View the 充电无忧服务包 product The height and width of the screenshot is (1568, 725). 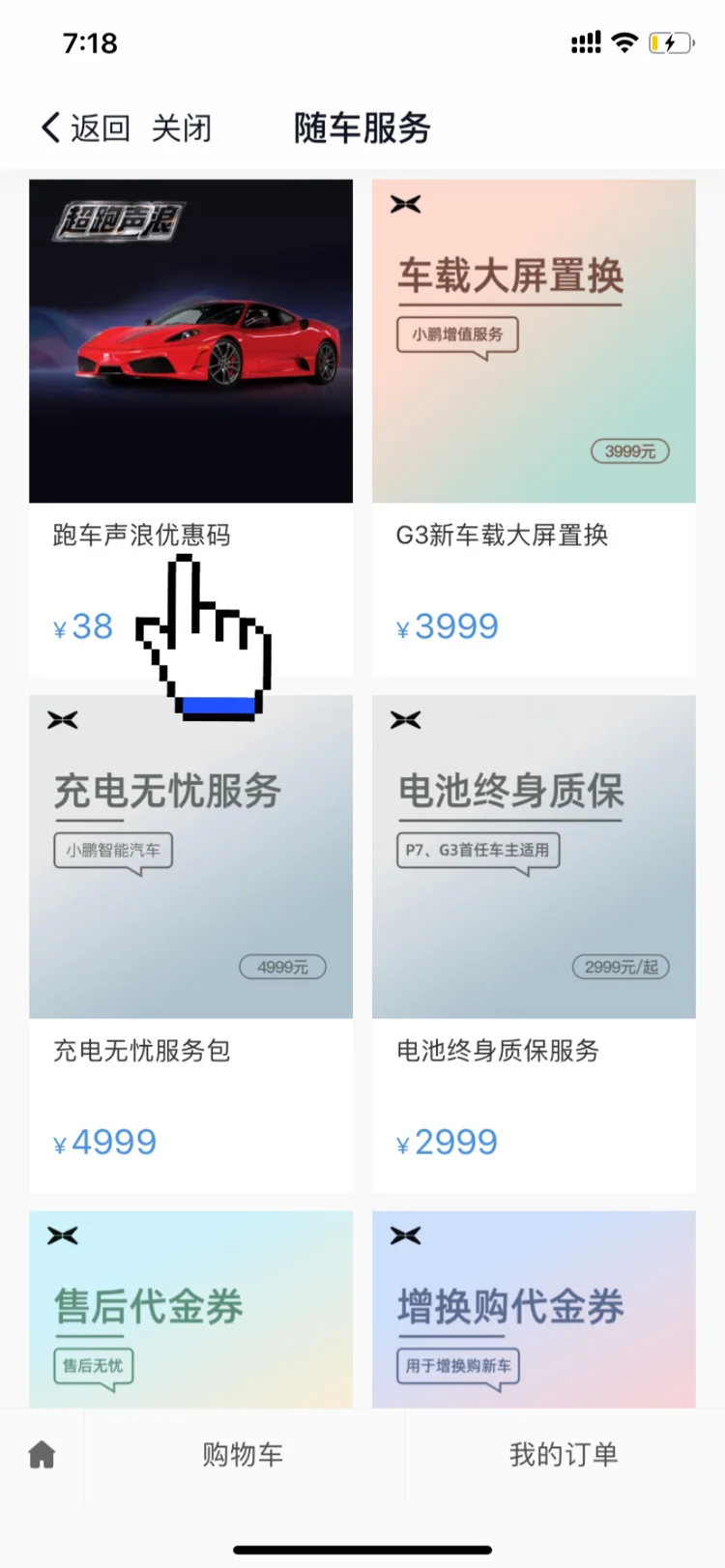(x=190, y=944)
